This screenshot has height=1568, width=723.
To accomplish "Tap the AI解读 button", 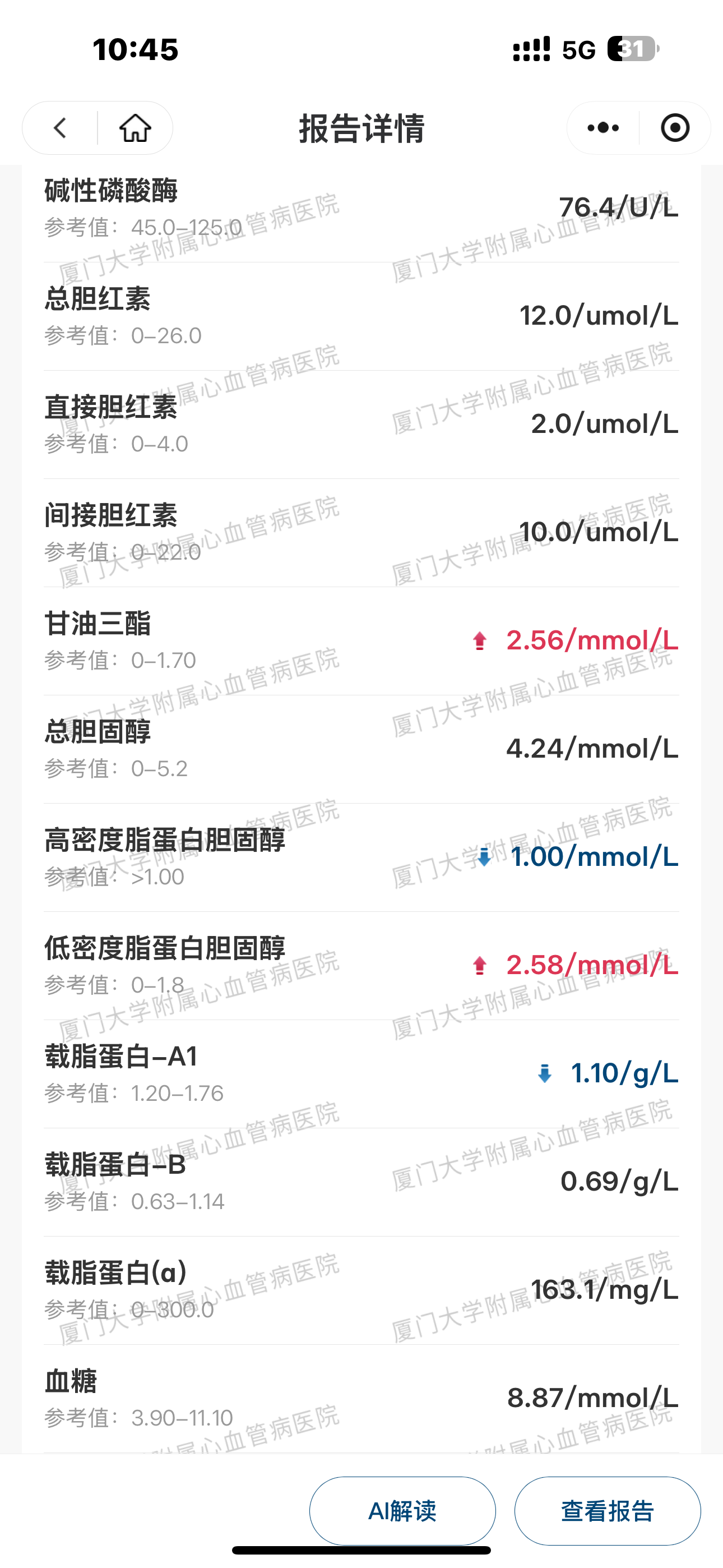I will 402,1511.
